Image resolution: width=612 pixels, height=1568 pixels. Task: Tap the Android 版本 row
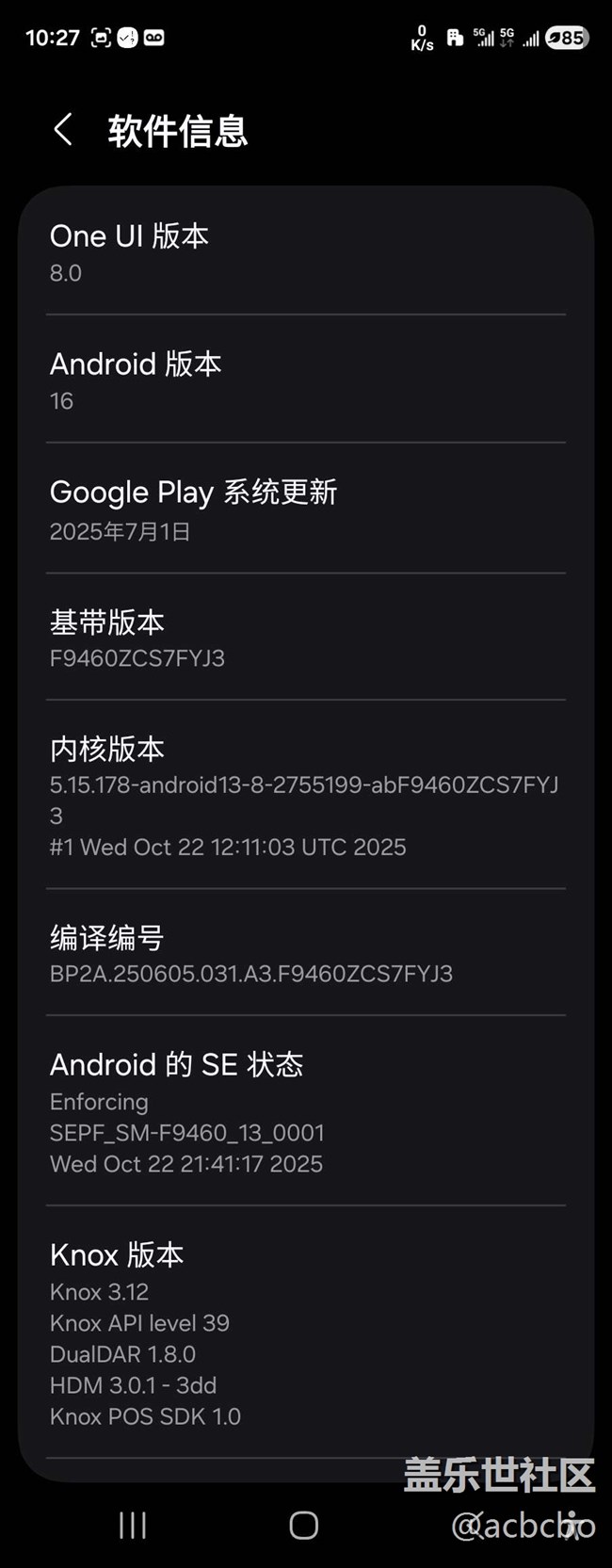tap(305, 380)
